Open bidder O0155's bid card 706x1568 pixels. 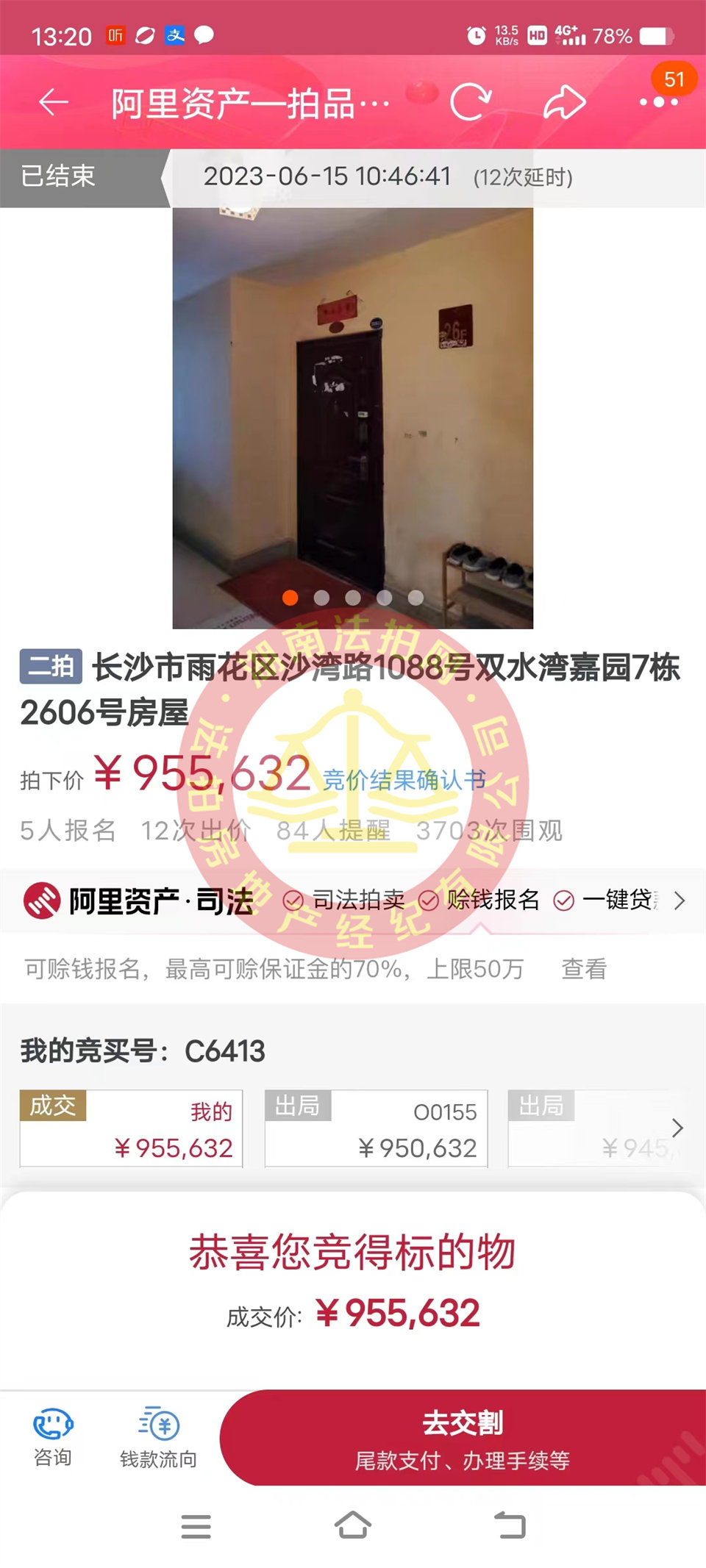click(376, 1128)
